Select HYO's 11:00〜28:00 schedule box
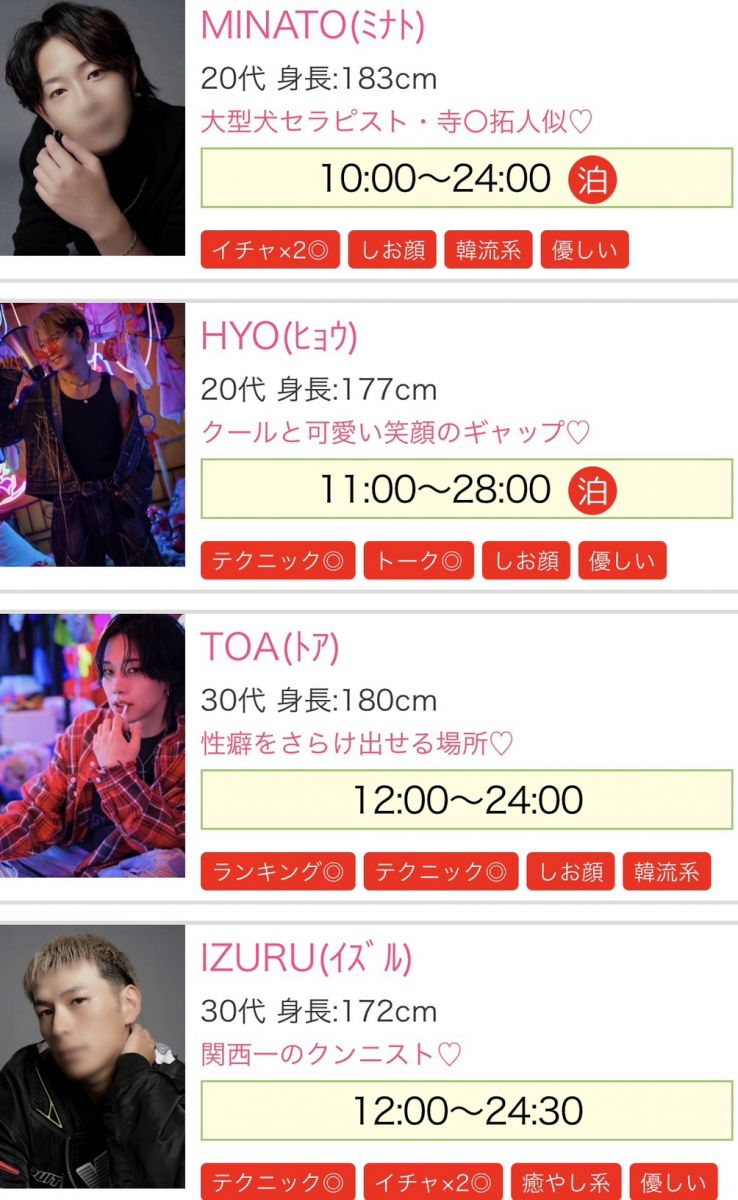 (x=466, y=489)
